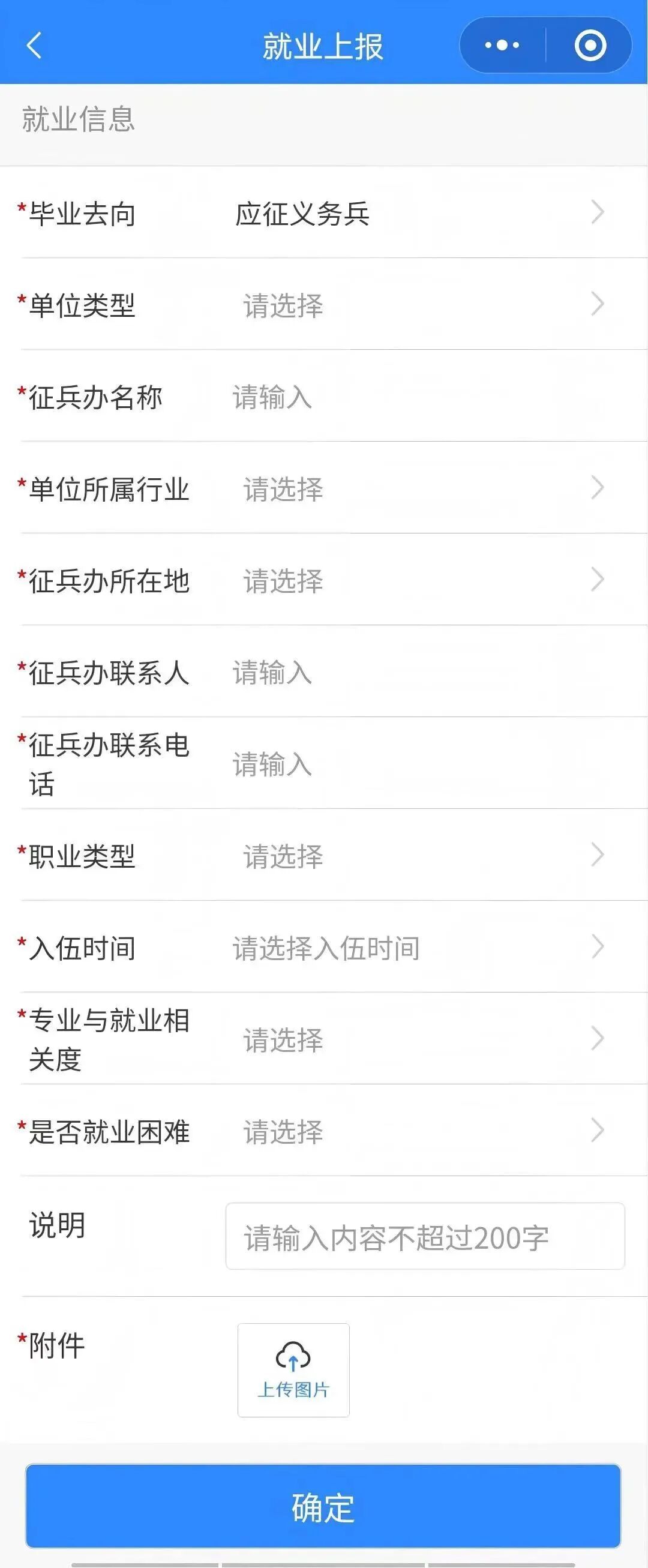Viewport: 648px width, 1568px height.
Task: Open the mini program overflow menu
Action: (x=502, y=46)
